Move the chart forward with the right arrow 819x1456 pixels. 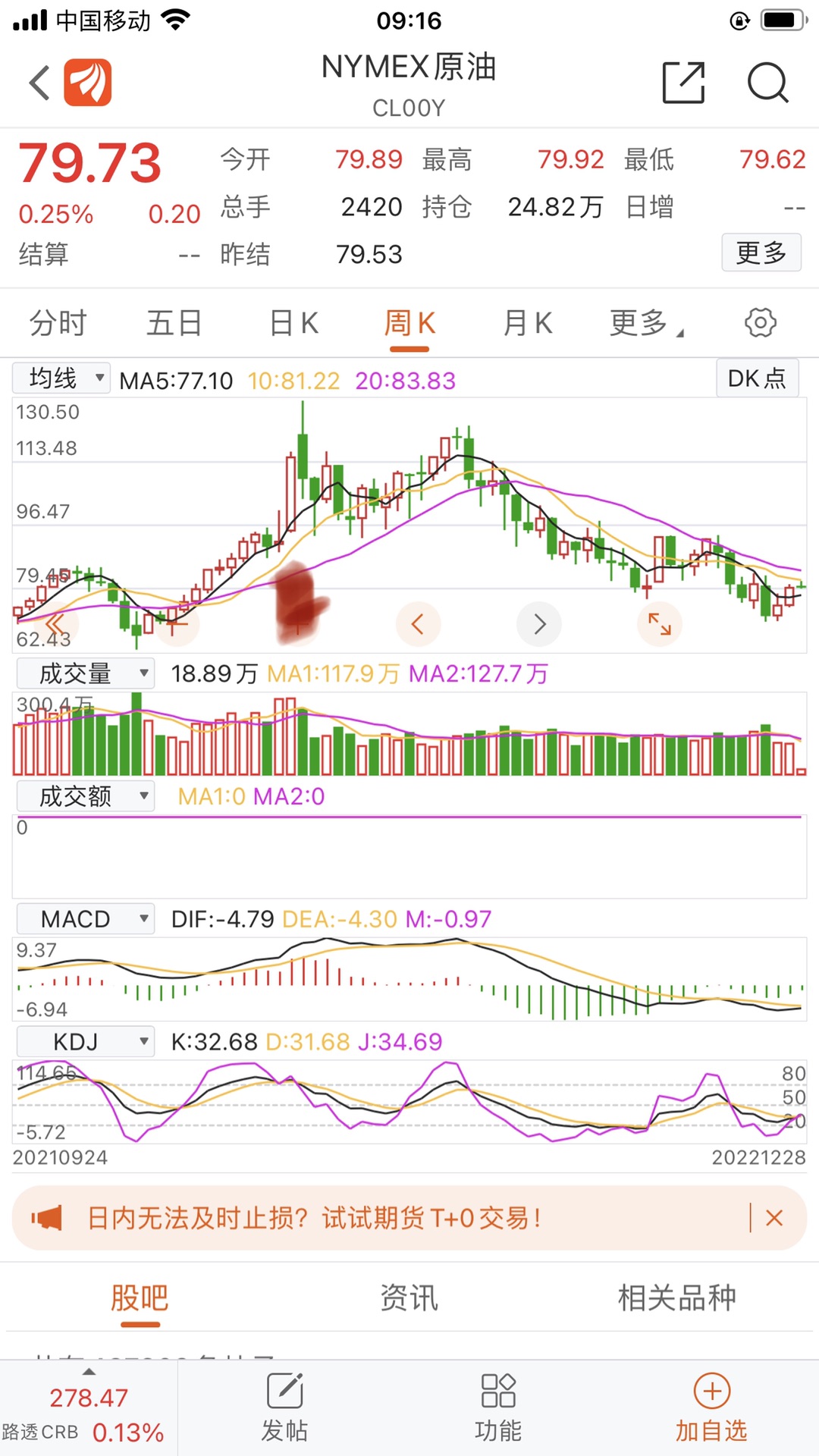coord(538,624)
